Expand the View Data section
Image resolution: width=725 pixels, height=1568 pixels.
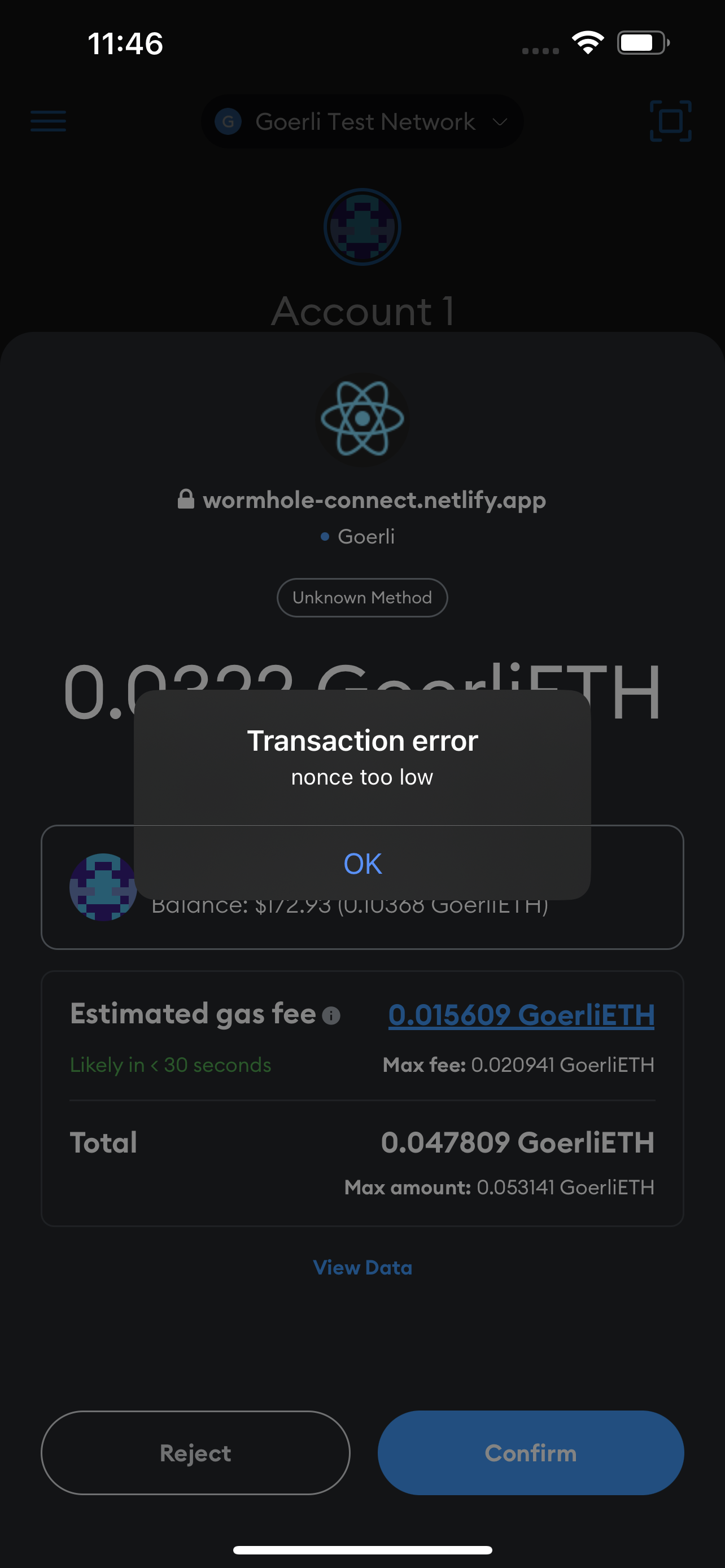(362, 1267)
